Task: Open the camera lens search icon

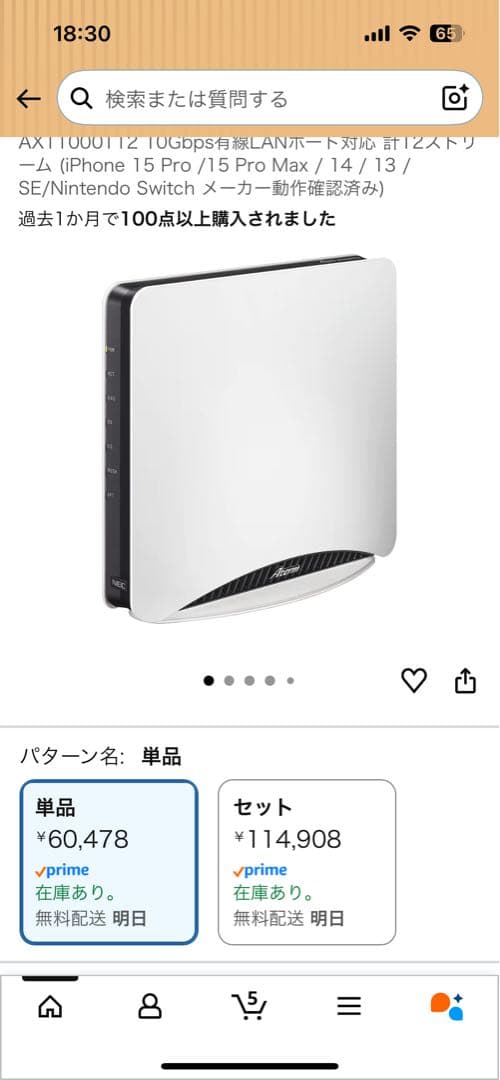Action: click(455, 98)
